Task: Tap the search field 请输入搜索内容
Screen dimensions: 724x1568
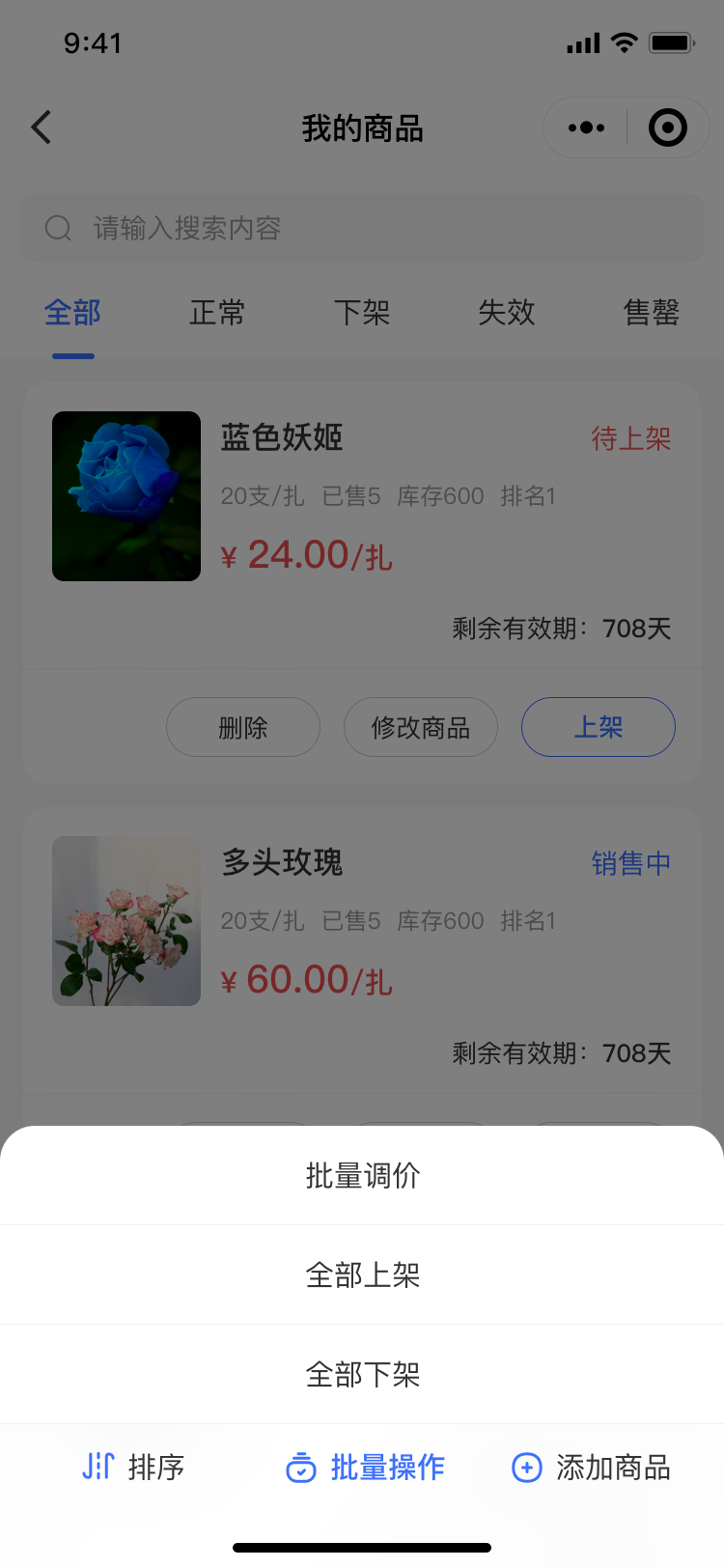Action: pyautogui.click(x=362, y=228)
